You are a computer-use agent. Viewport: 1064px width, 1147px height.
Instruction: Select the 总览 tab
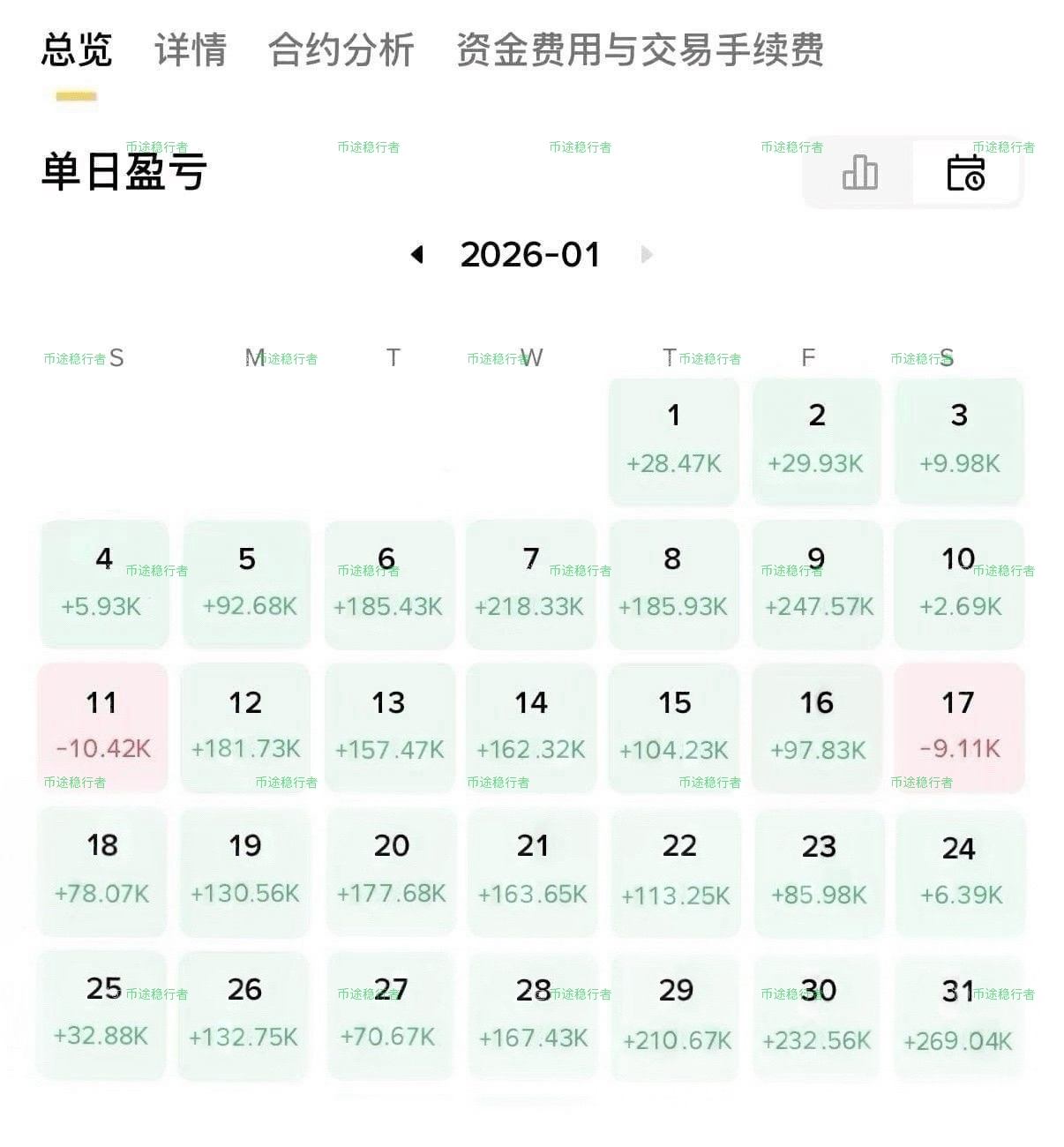coord(76,53)
